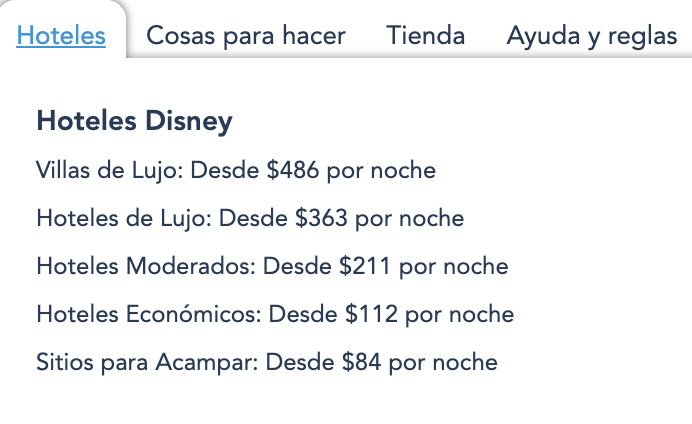Go to Ayuda y reglas tab

[x=591, y=36]
